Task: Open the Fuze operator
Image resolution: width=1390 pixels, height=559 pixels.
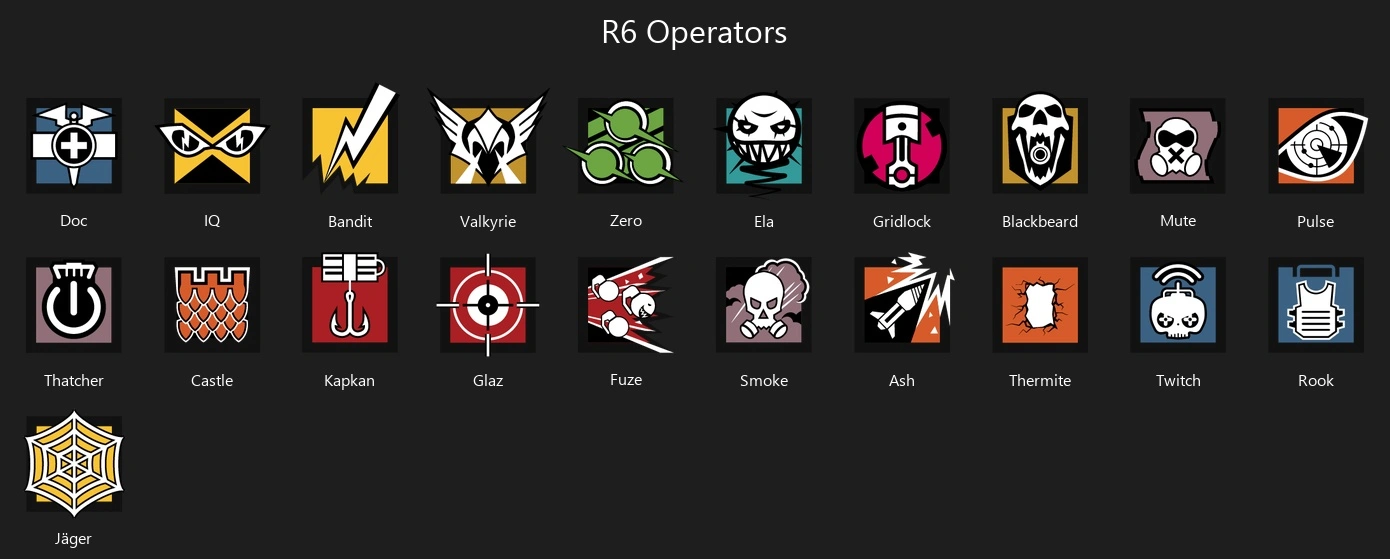Action: point(626,305)
